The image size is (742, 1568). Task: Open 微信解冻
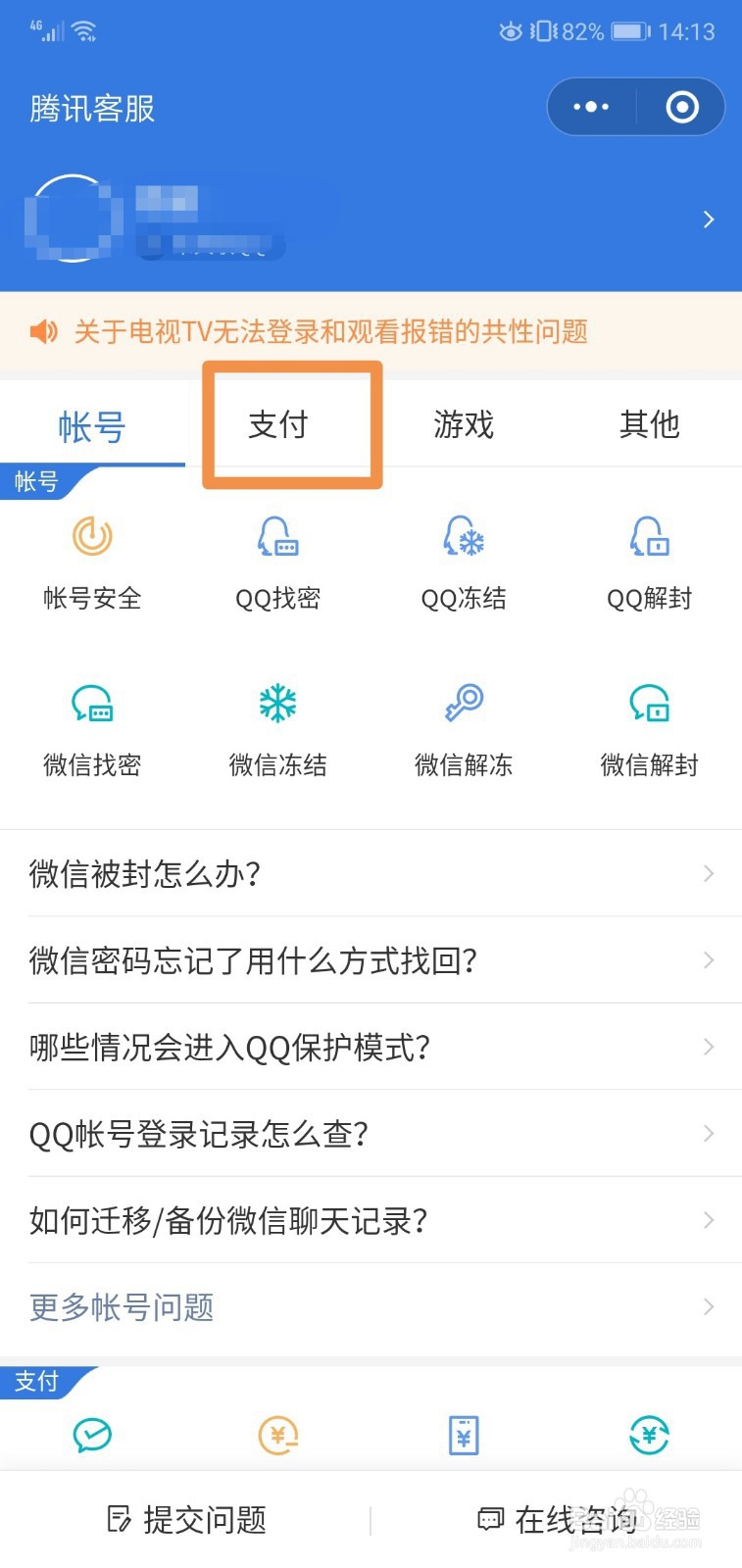pyautogui.click(x=464, y=729)
